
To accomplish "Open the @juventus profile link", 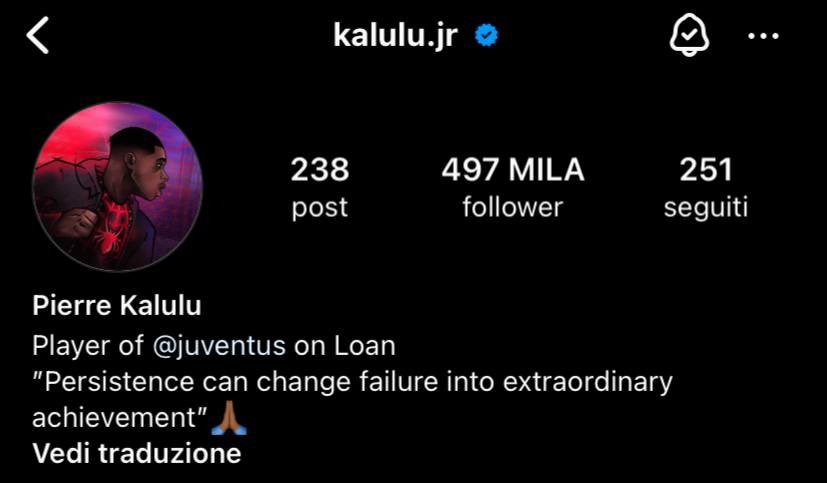I will point(219,346).
